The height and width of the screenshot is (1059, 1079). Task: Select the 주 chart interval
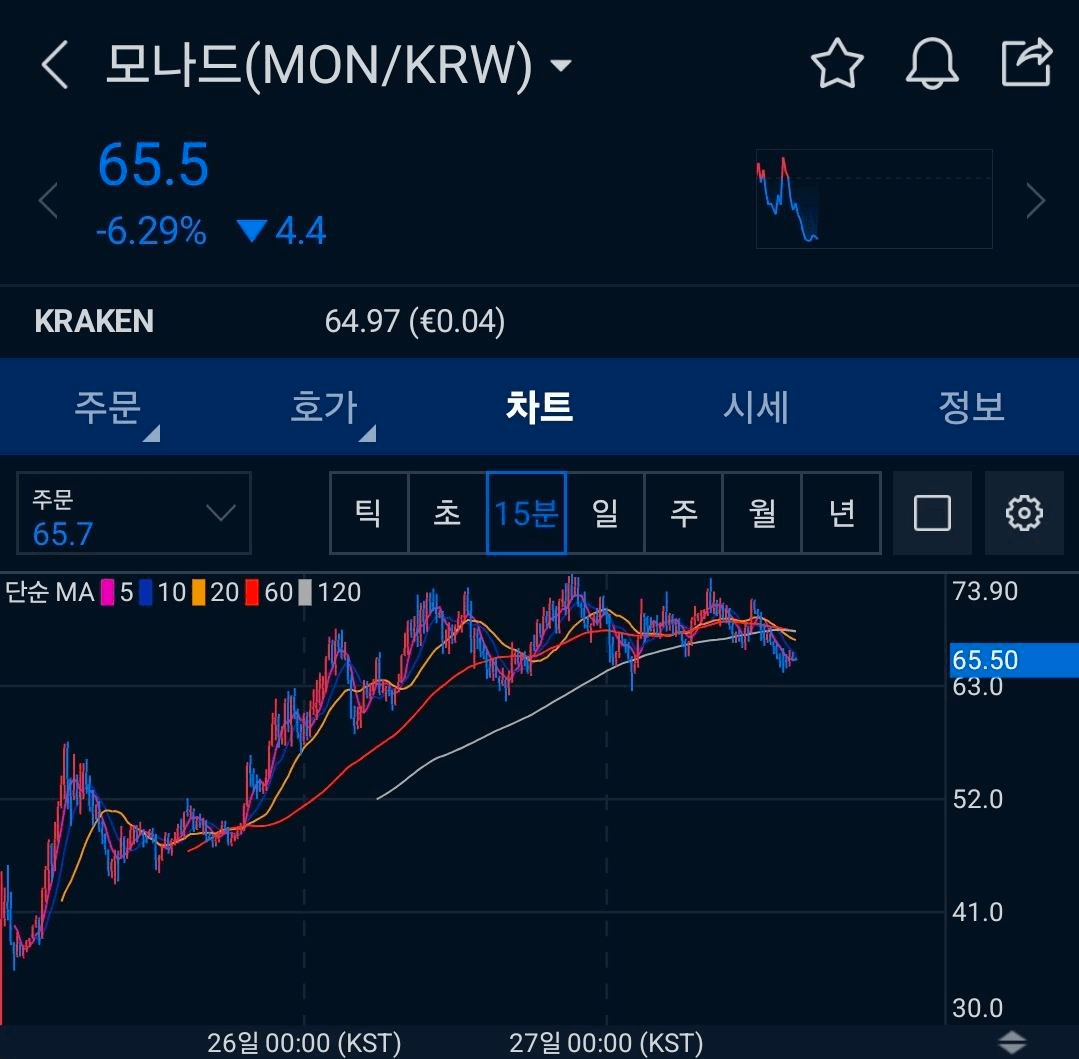click(x=683, y=514)
